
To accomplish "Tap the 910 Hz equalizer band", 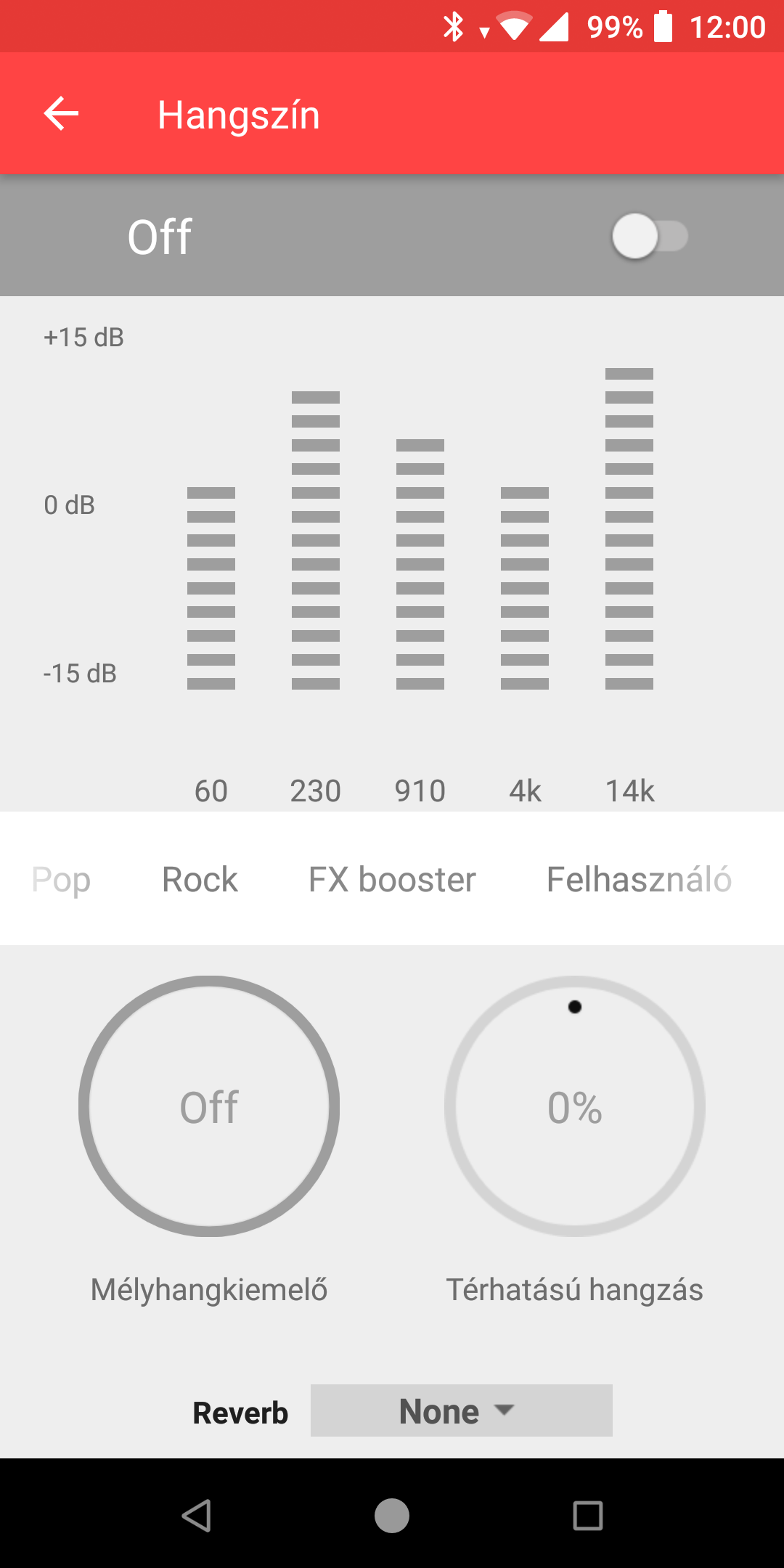I will click(420, 564).
